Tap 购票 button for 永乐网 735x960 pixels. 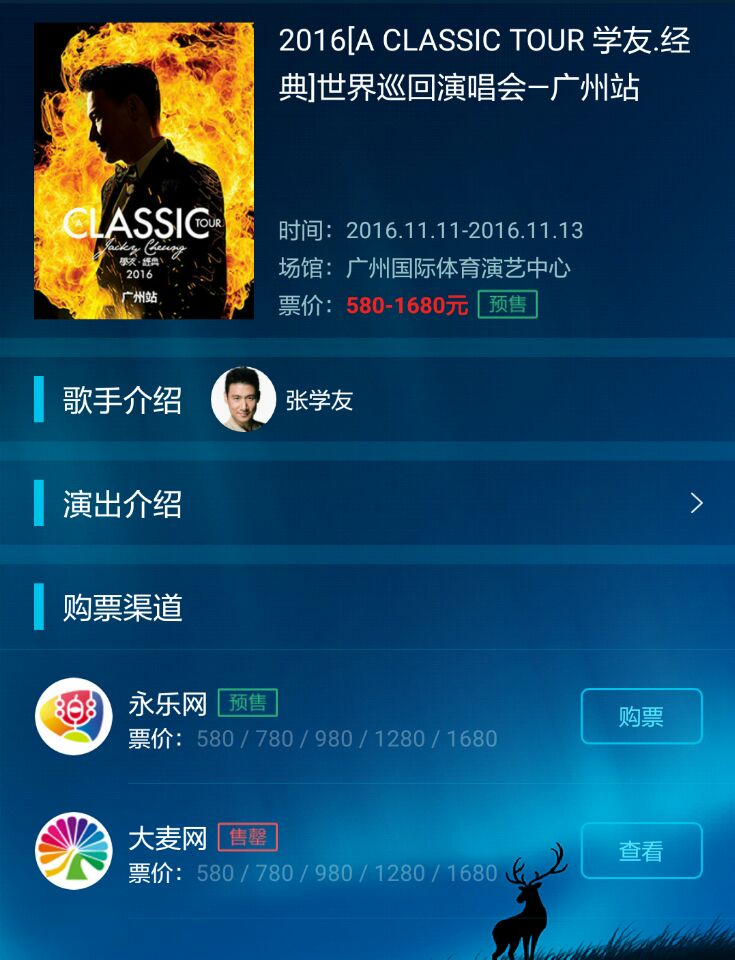[x=641, y=716]
